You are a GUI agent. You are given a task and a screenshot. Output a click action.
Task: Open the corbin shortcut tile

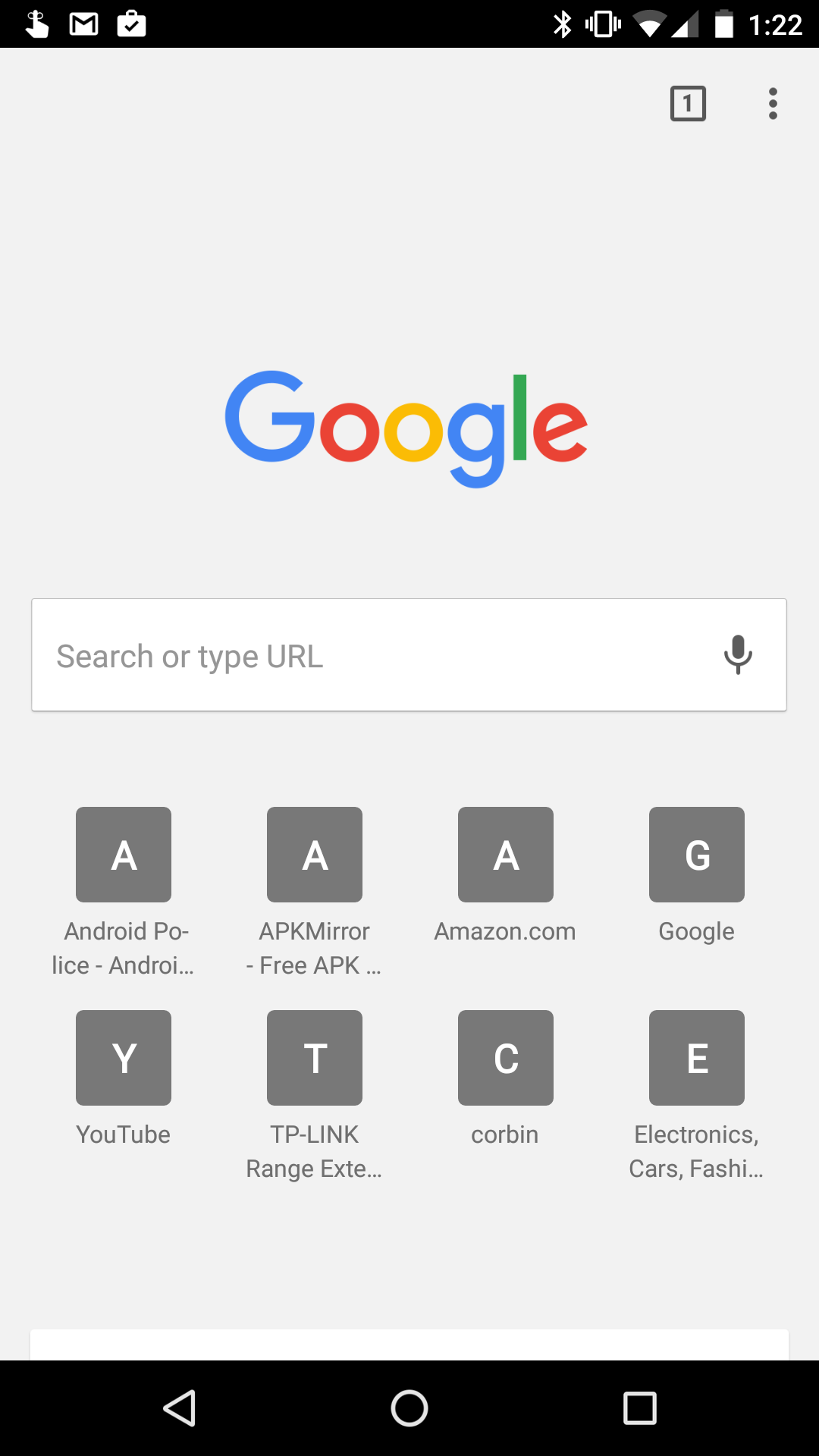click(506, 1058)
